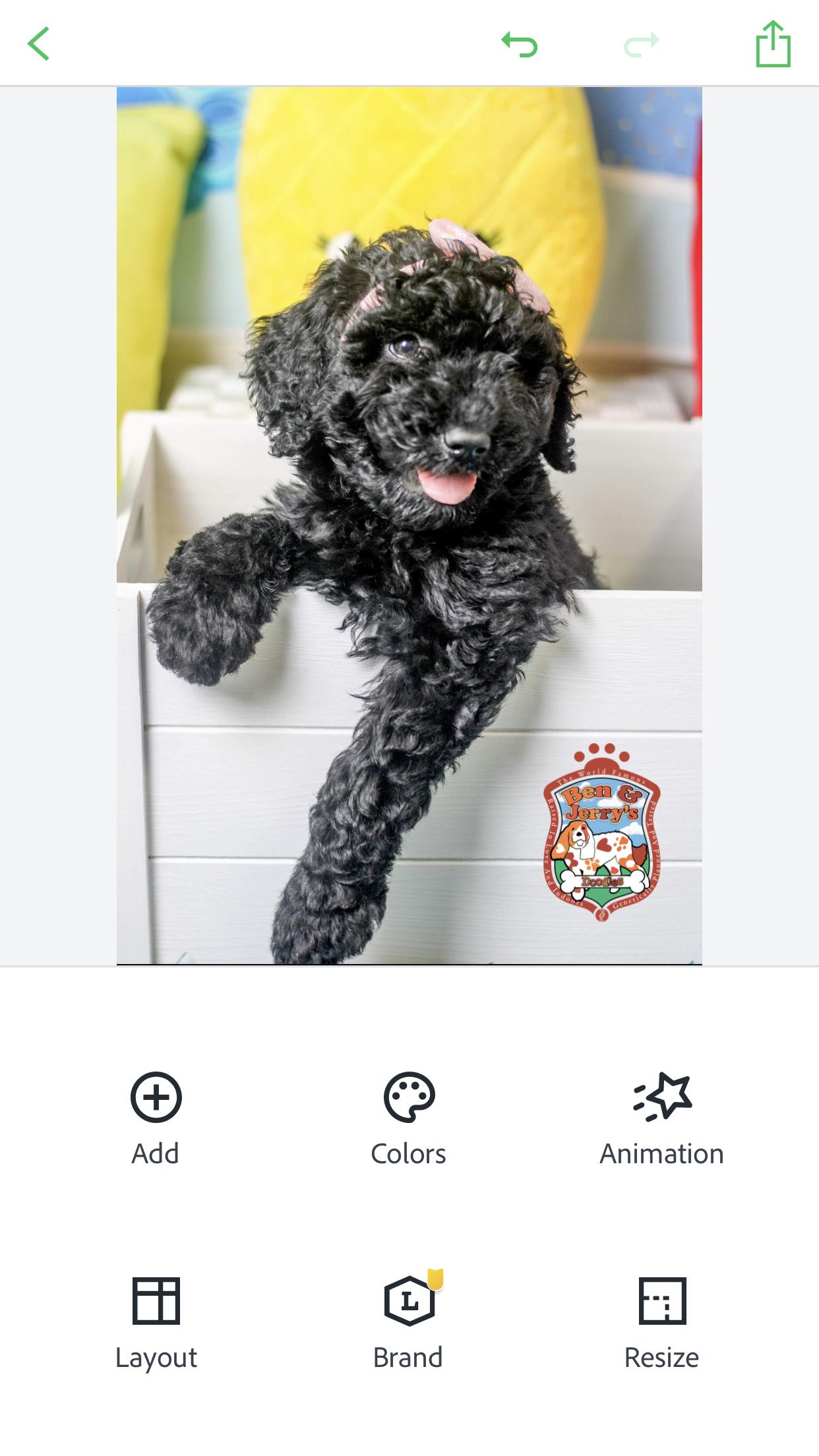819x1456 pixels.
Task: Go back using the green arrow
Action: coord(39,44)
